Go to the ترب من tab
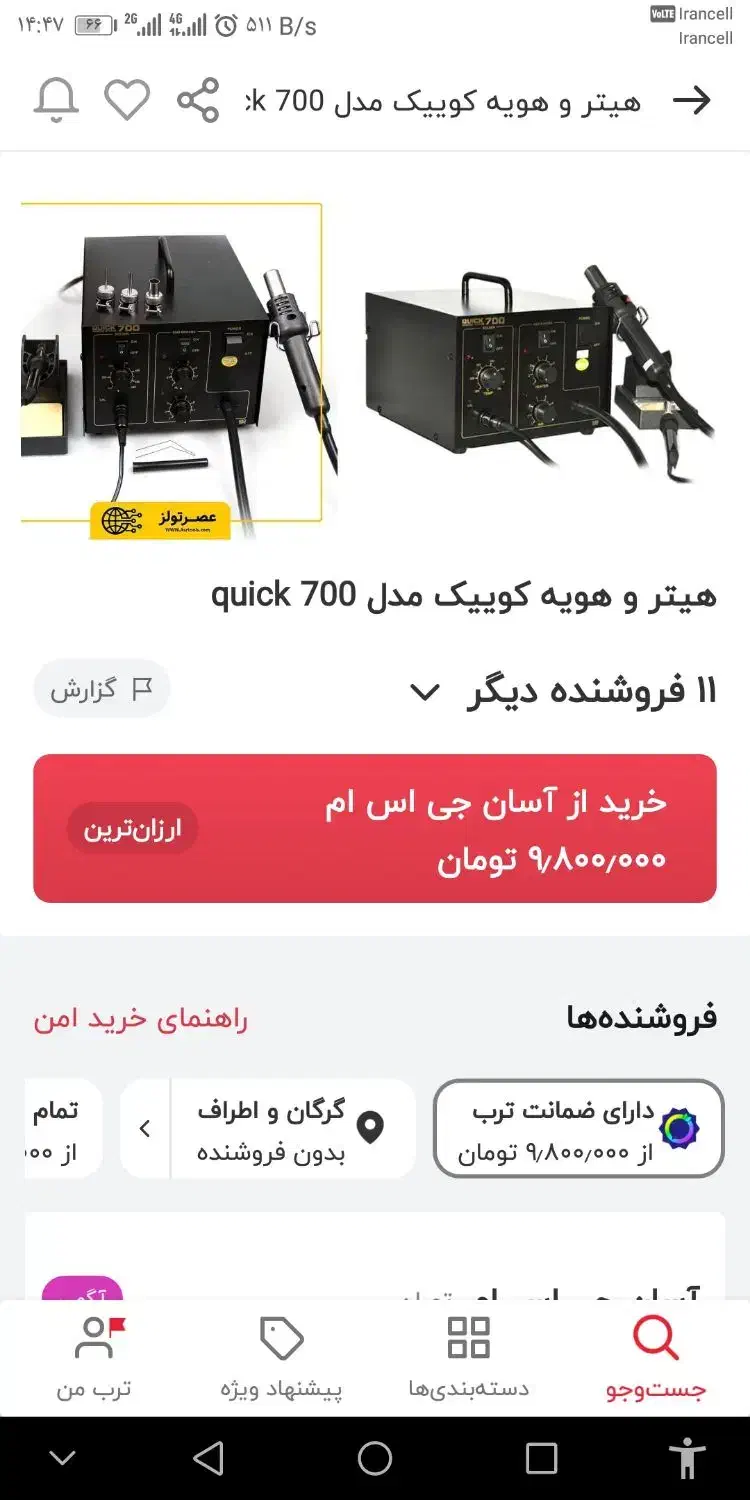The height and width of the screenshot is (1500, 750). (94, 1357)
